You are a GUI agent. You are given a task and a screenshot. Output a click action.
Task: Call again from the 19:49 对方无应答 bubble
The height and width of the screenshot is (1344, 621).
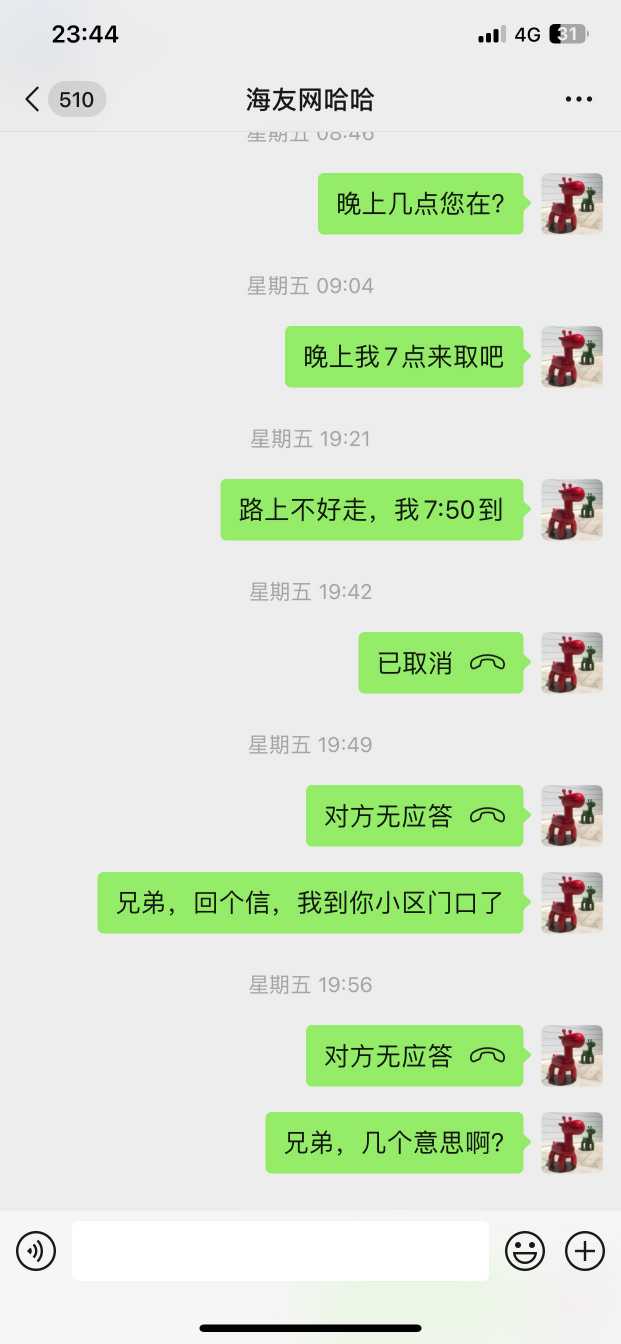tap(414, 816)
